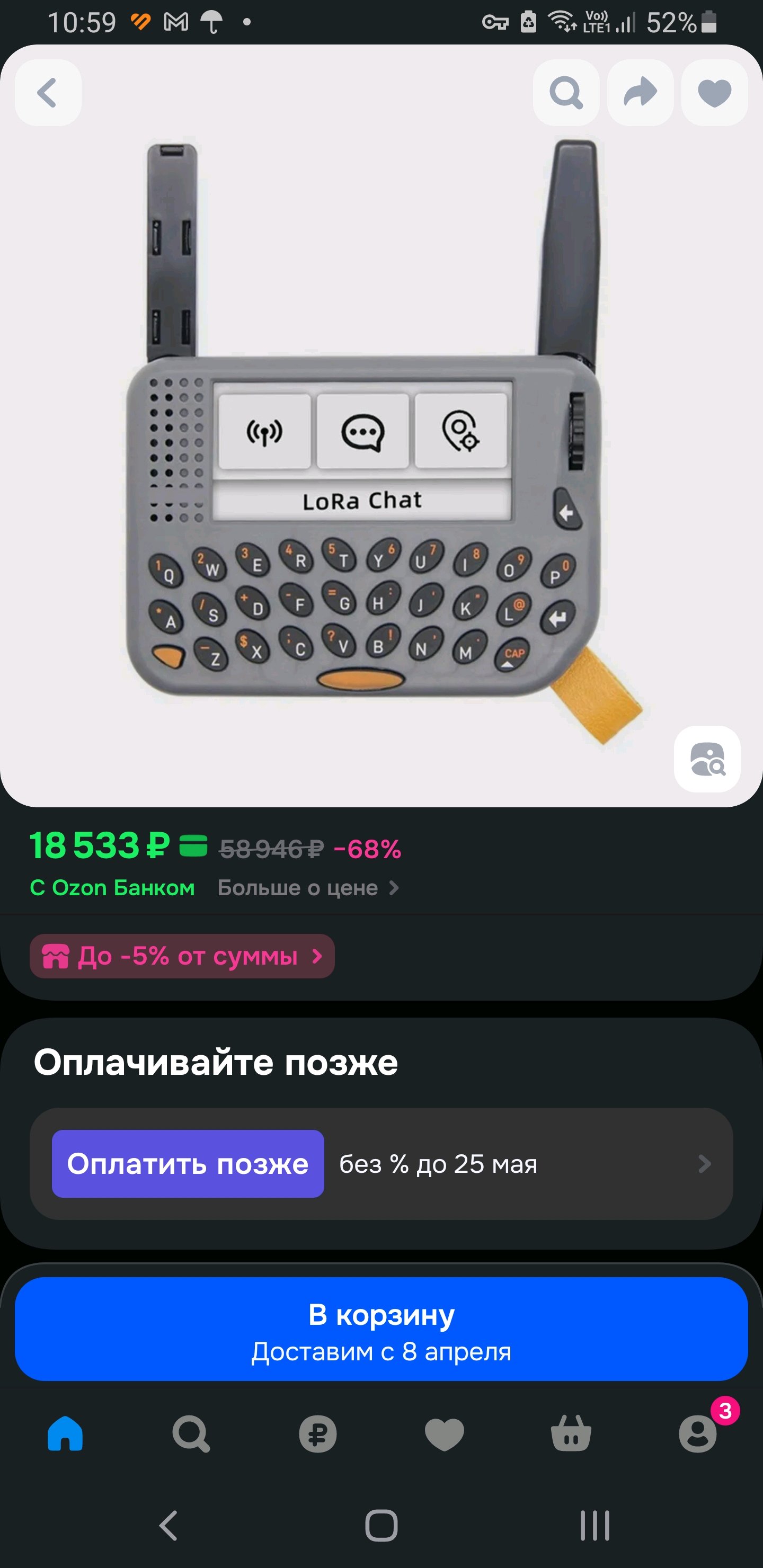
Task: Open the ruble finance tab
Action: [x=318, y=1433]
